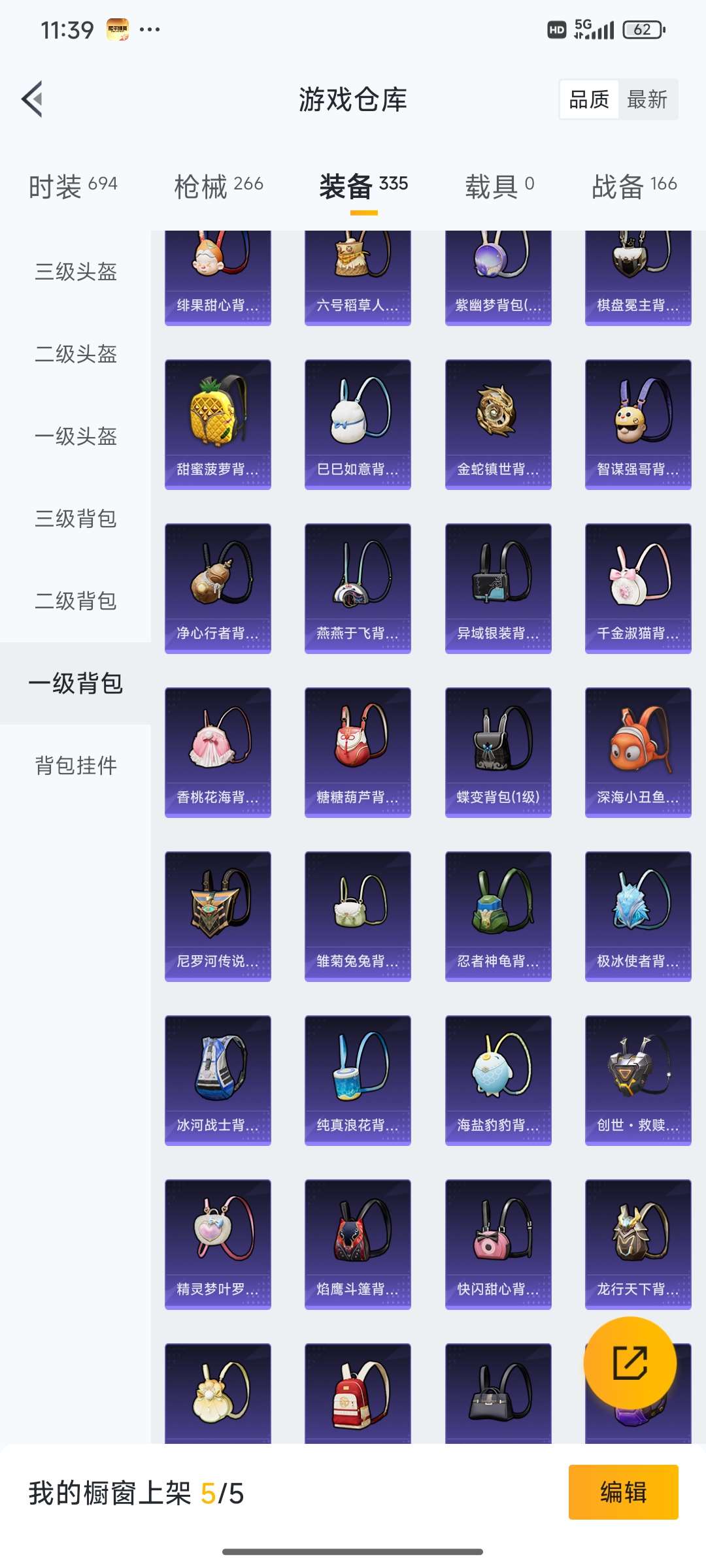706x1568 pixels.
Task: Switch sorting to 品质
Action: click(587, 99)
